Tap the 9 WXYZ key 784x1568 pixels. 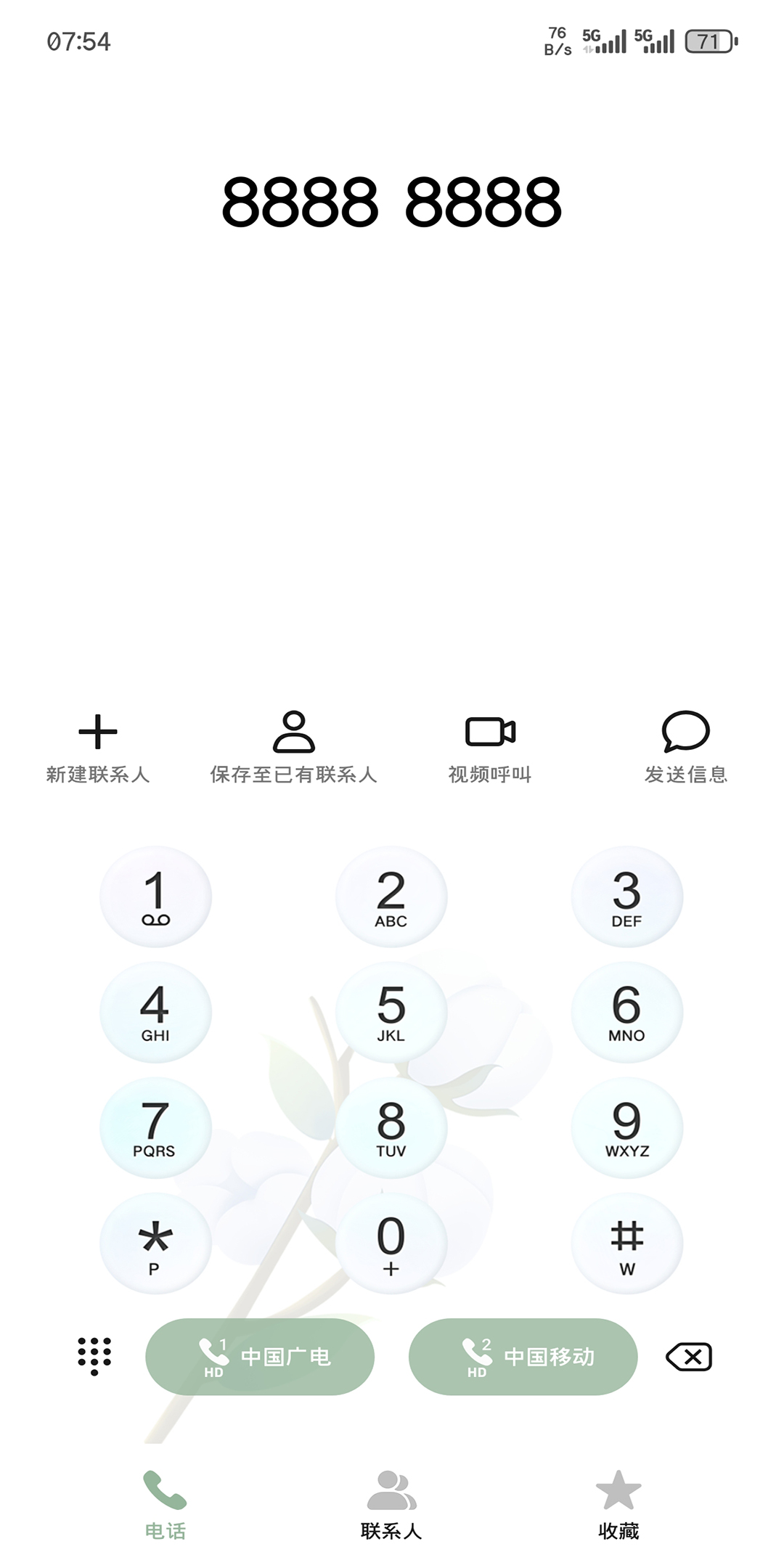point(626,1128)
